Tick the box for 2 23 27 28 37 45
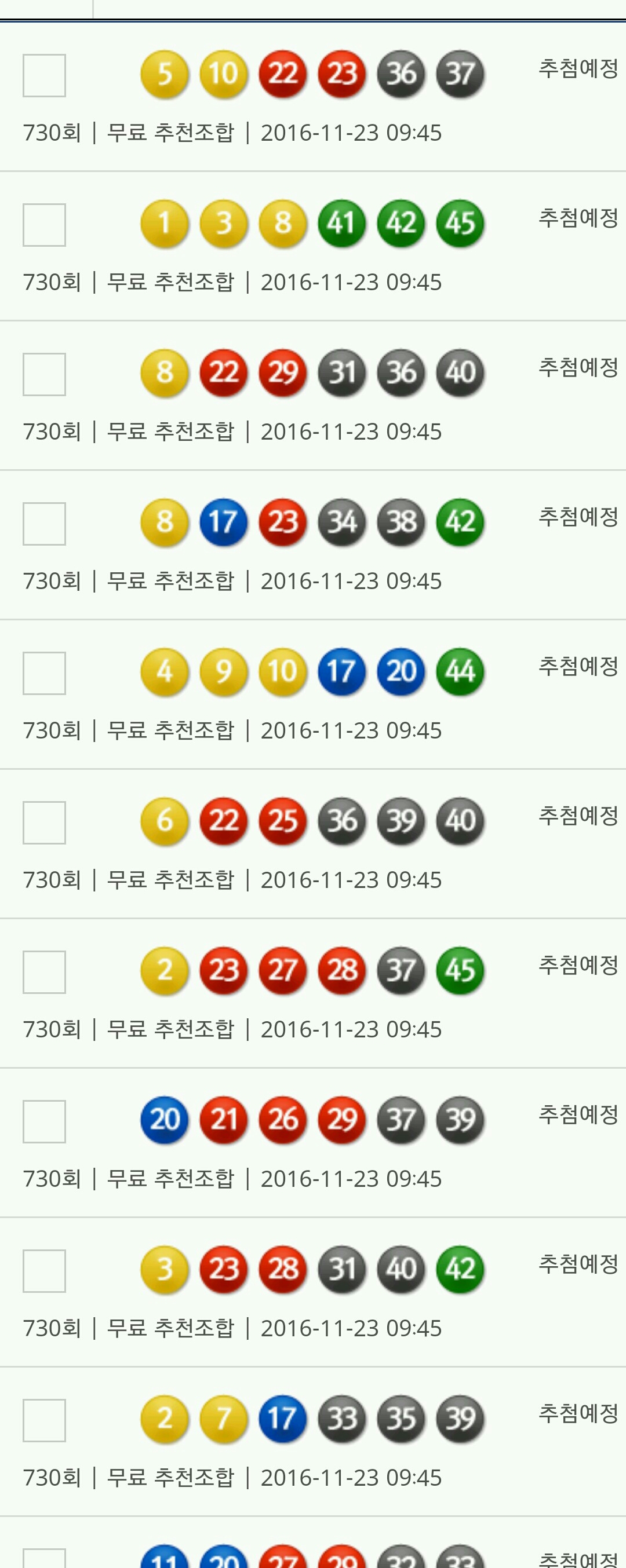The height and width of the screenshot is (1568, 626). click(45, 972)
